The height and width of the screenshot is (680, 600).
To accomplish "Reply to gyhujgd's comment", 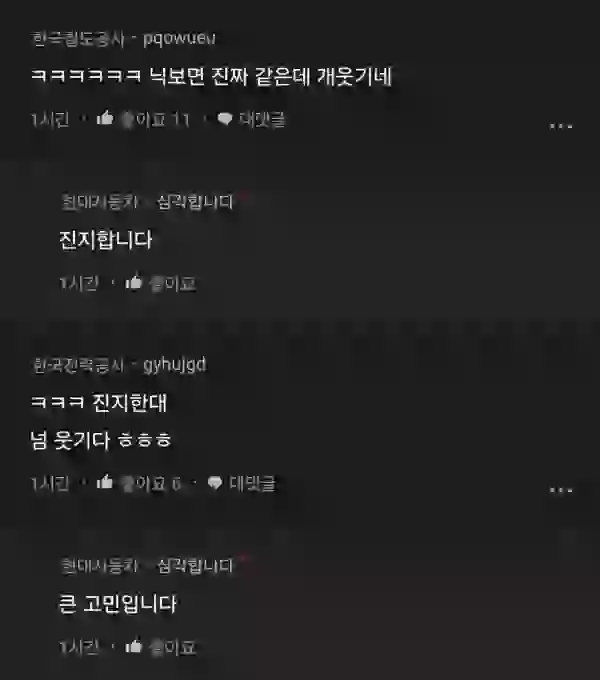I will coord(241,484).
